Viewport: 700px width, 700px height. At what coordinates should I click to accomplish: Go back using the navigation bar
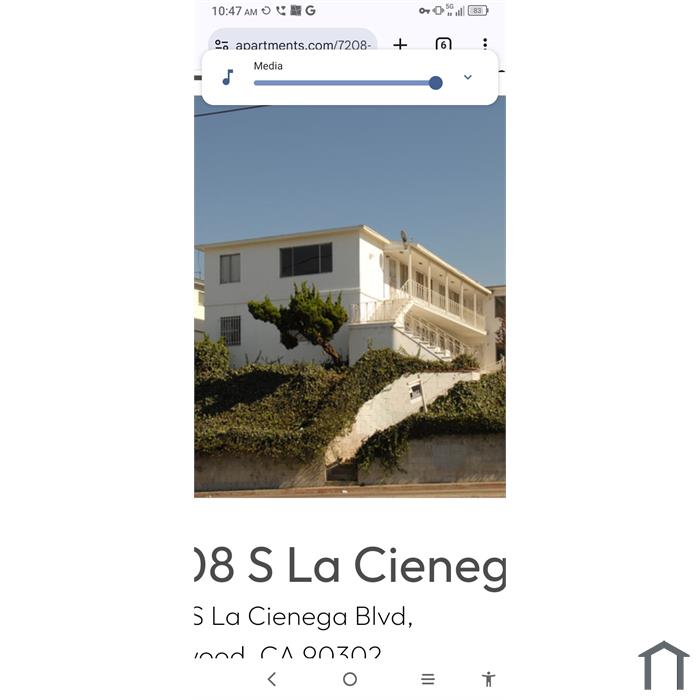(272, 679)
